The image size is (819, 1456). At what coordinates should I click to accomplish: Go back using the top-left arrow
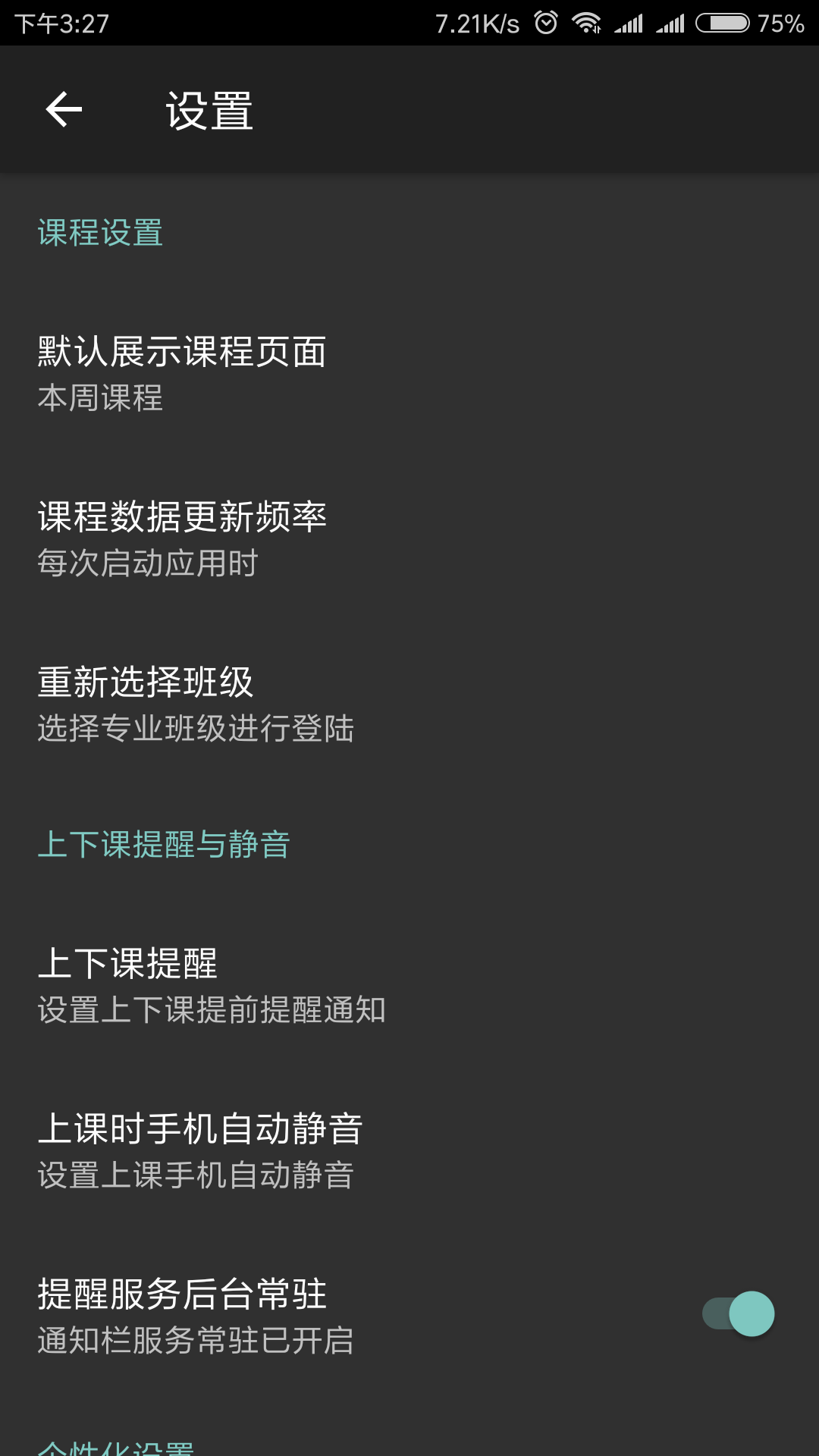pos(64,110)
